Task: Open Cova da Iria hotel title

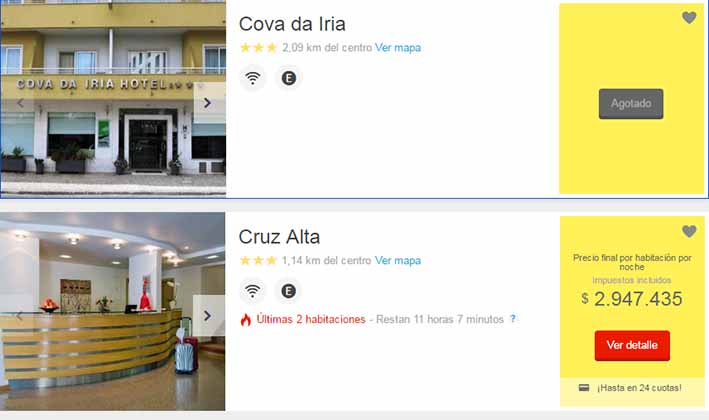Action: [292, 24]
